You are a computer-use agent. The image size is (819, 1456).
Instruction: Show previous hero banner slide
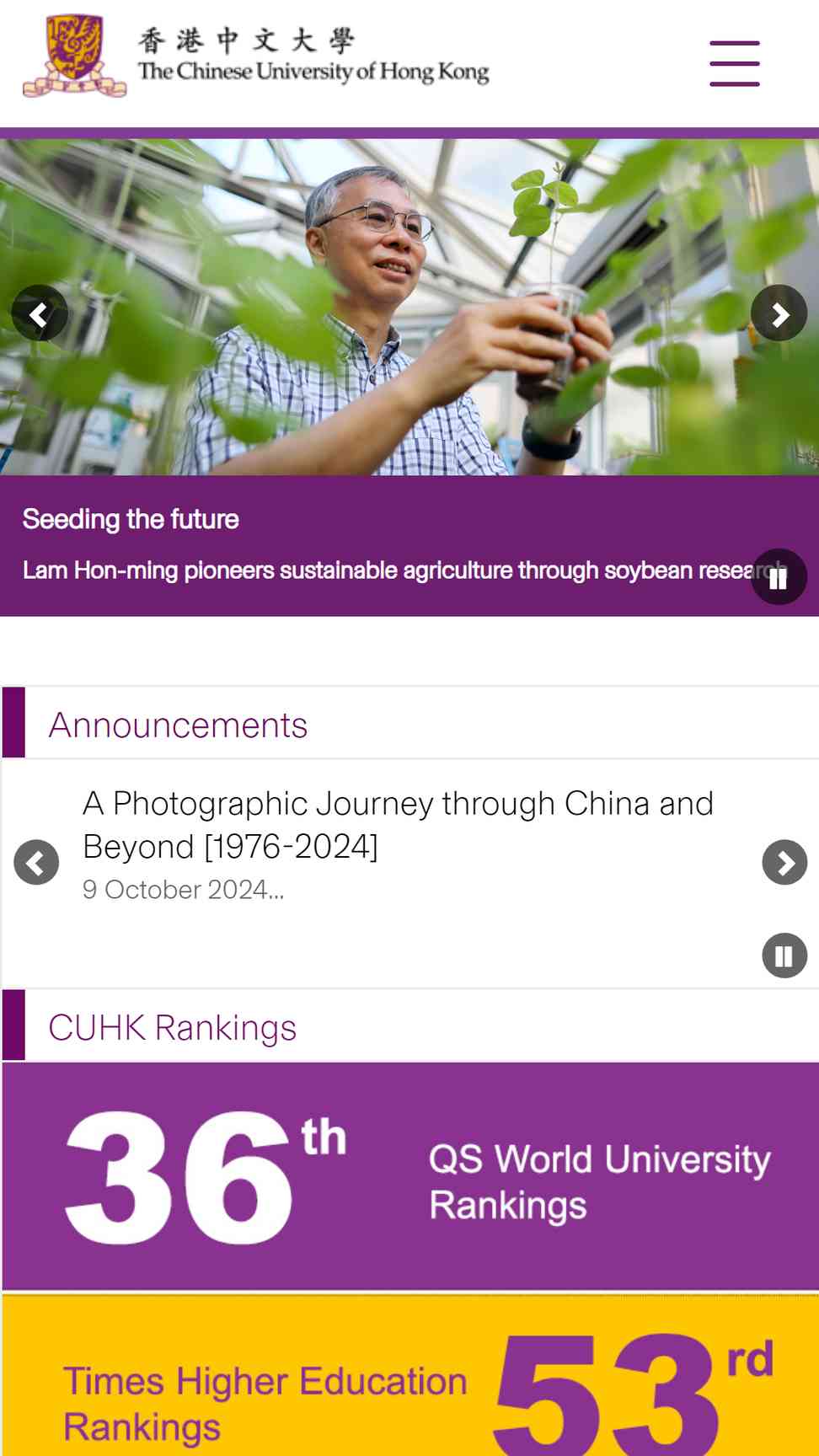point(39,313)
